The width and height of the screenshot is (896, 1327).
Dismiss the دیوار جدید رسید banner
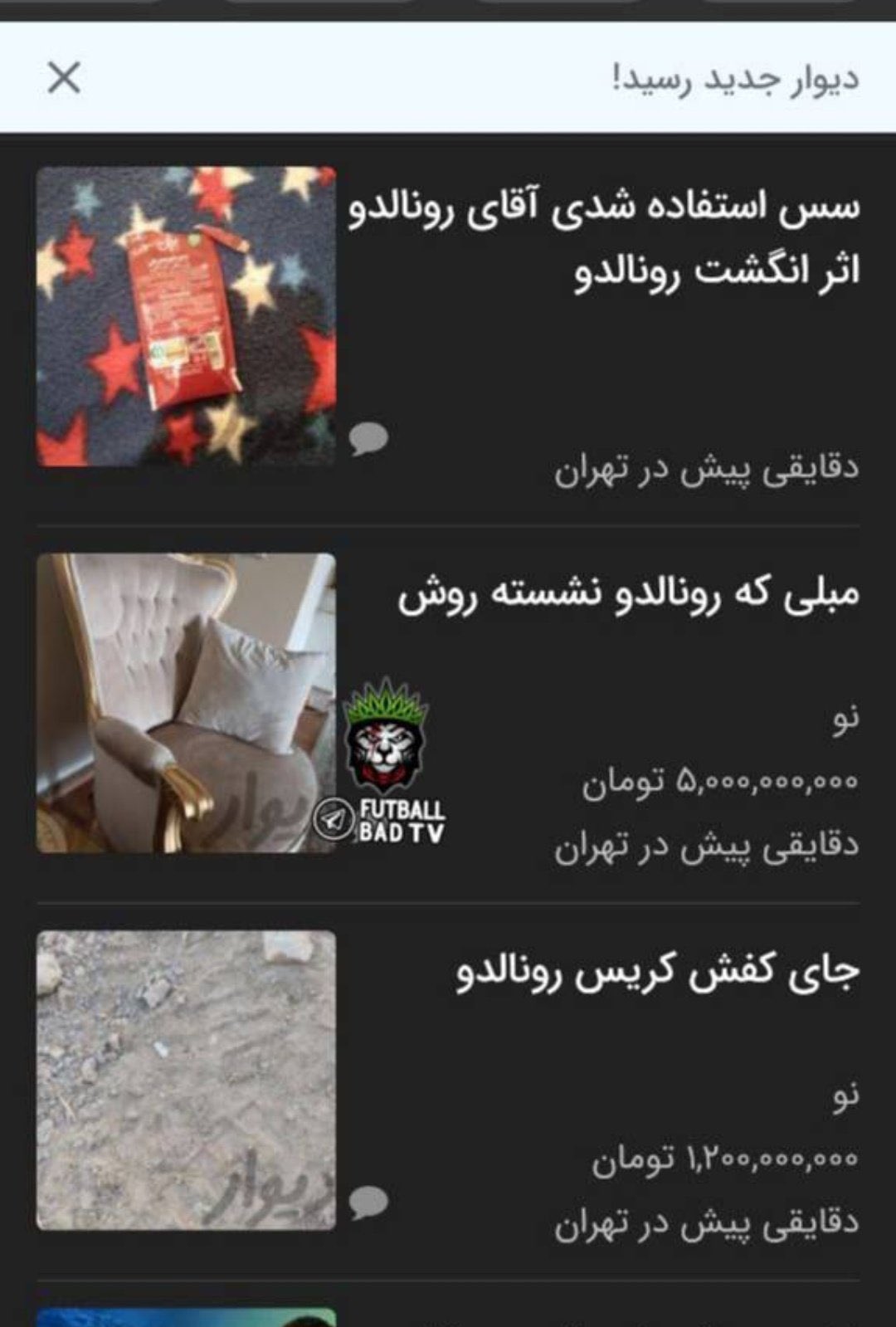64,79
